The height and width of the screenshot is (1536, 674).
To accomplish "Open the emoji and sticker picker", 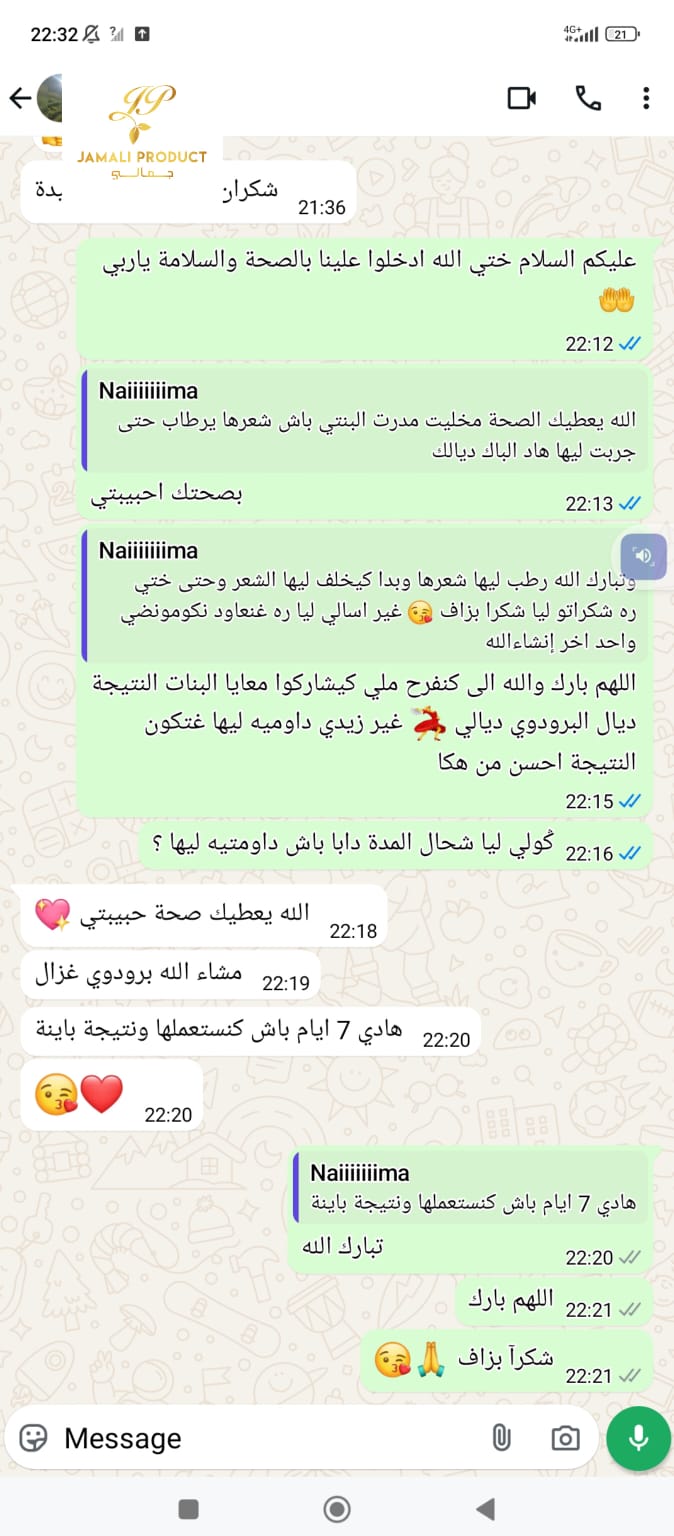I will point(33,1438).
